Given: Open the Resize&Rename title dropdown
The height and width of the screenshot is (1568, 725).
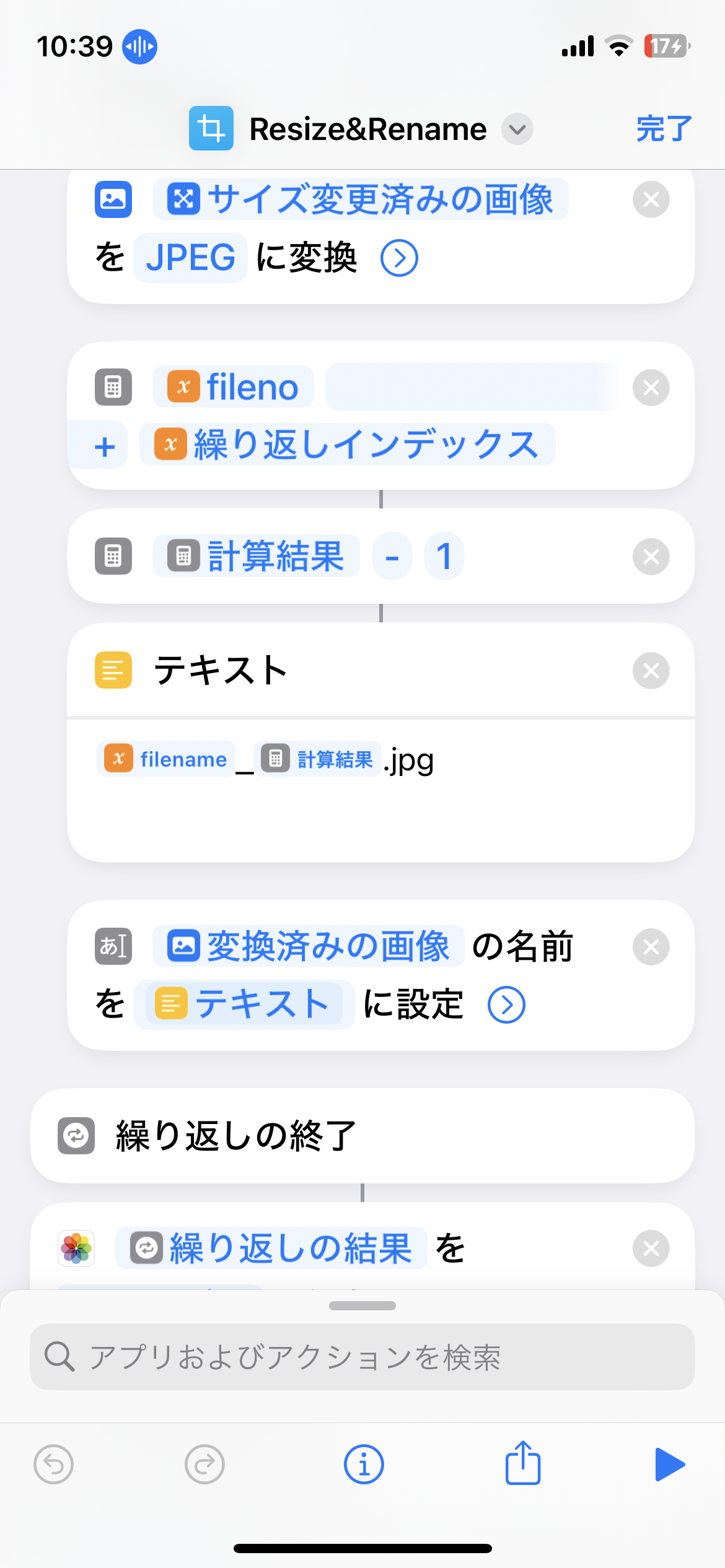Looking at the screenshot, I should pos(517,129).
